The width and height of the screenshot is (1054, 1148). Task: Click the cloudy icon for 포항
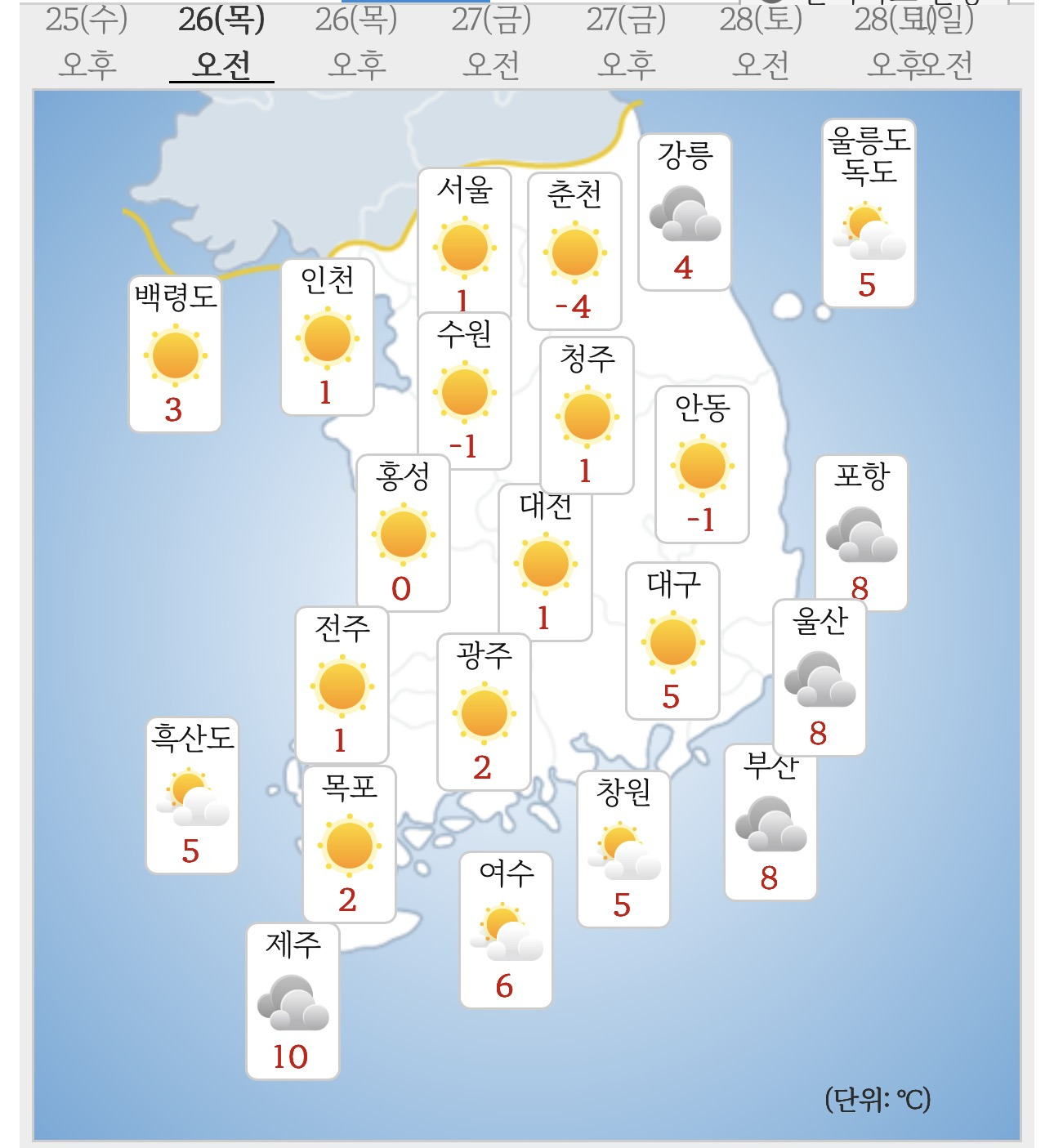(x=862, y=535)
